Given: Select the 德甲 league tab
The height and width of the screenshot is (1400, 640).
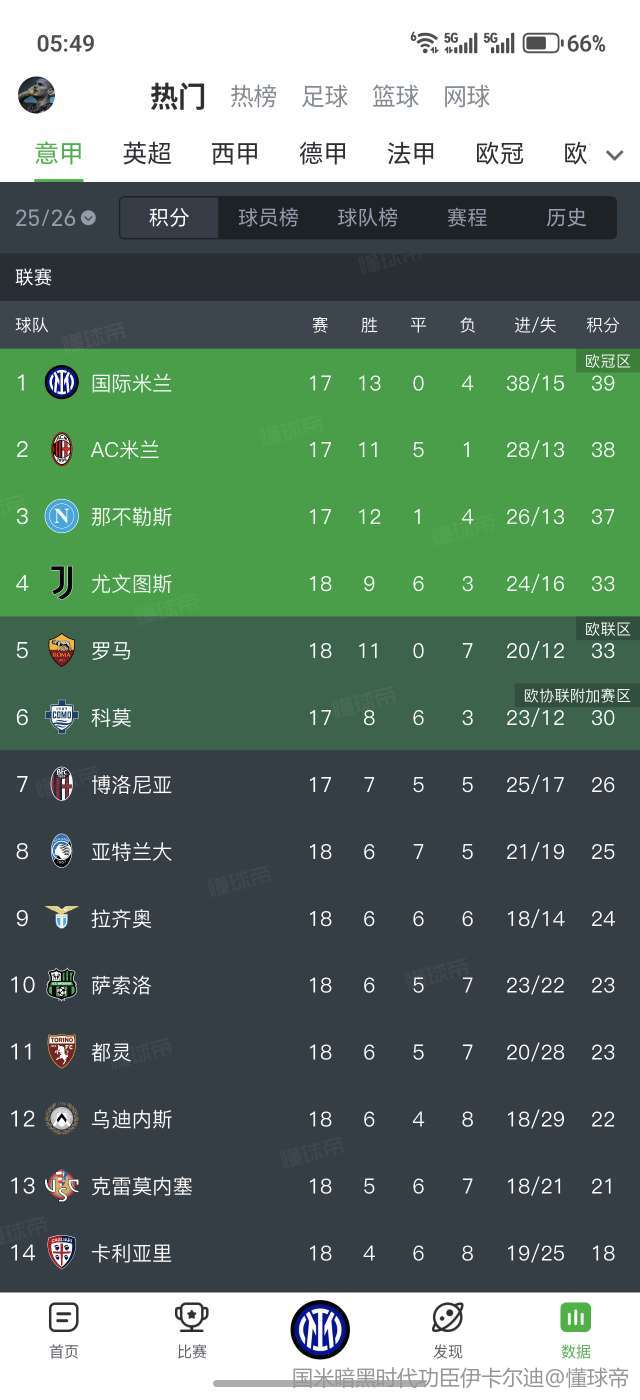Looking at the screenshot, I should tap(323, 154).
